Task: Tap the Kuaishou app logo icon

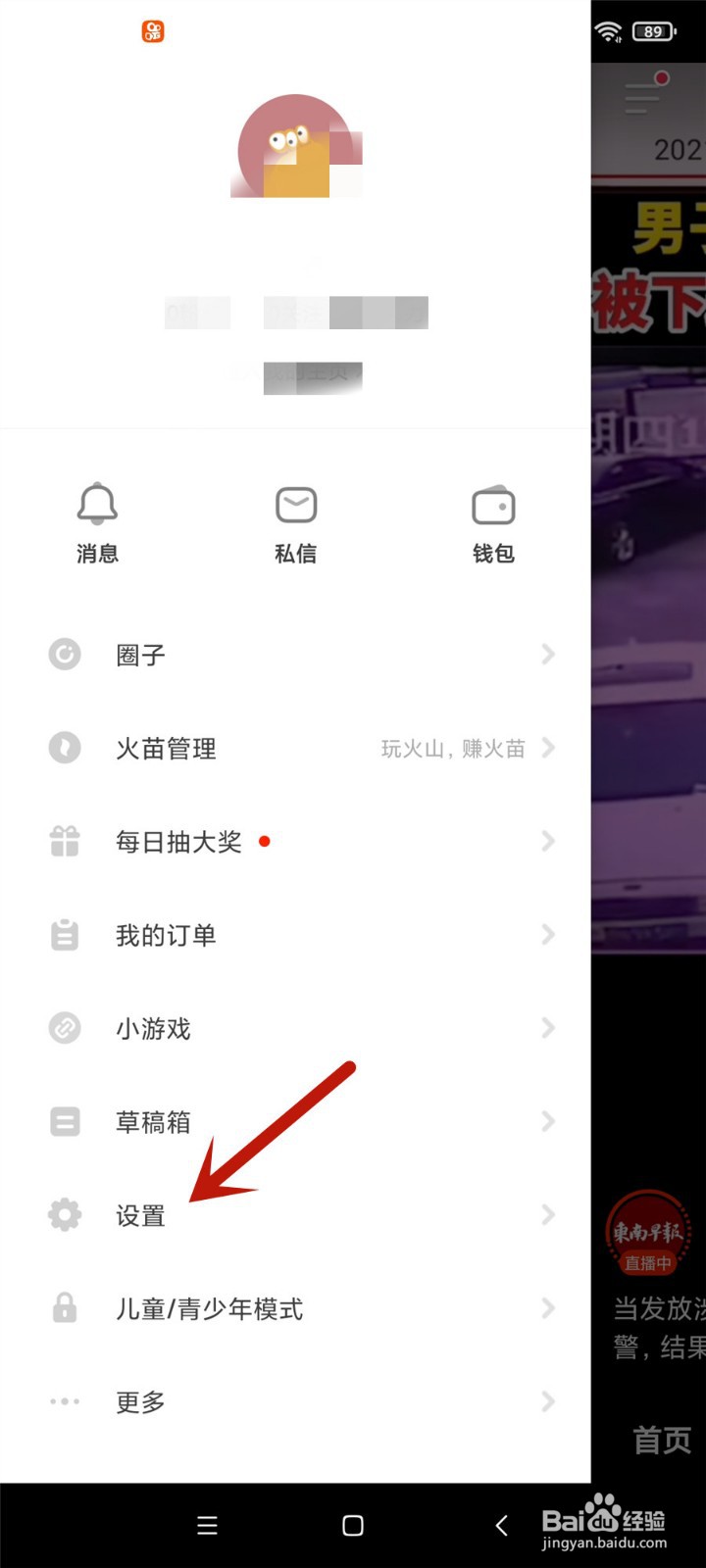Action: [152, 31]
